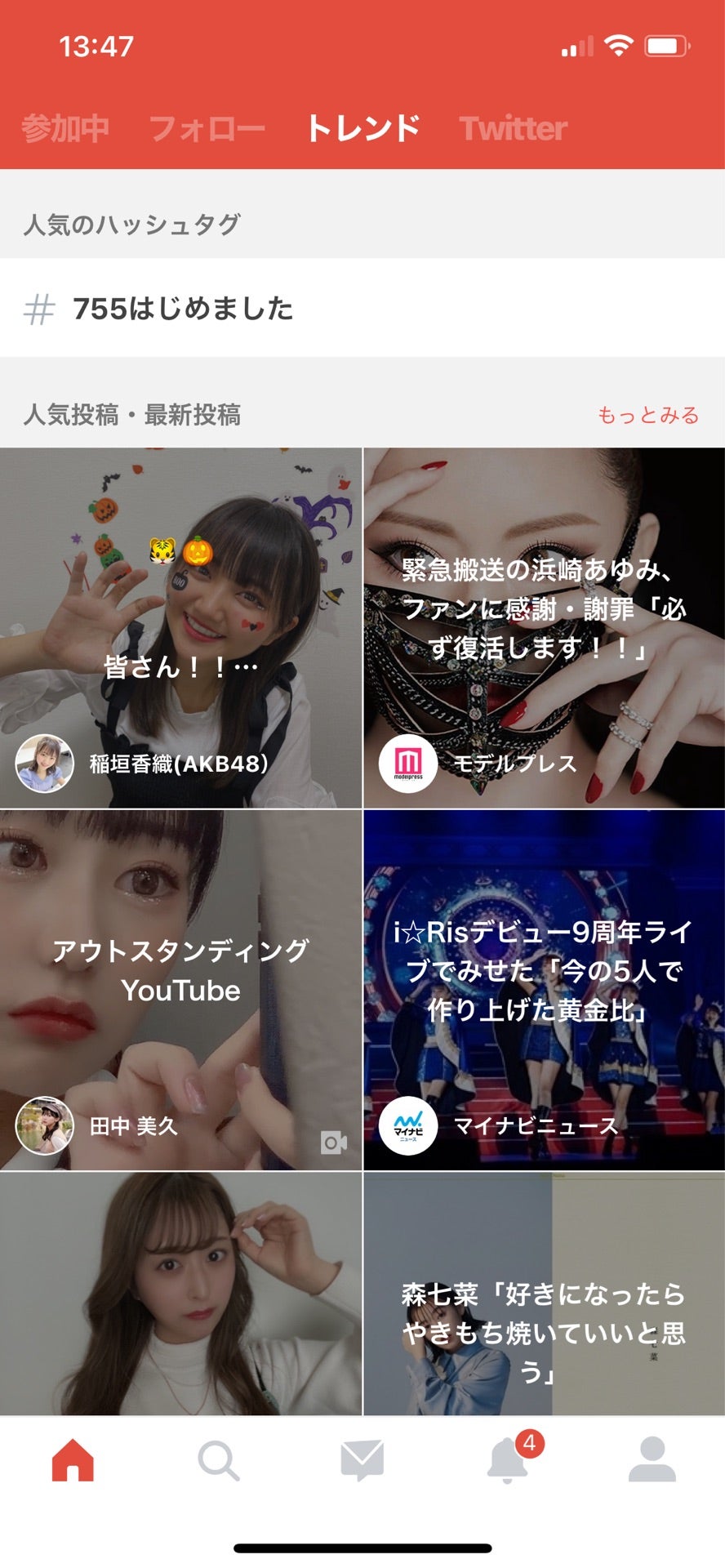Go to the home tab
725x1568 pixels.
73,1459
